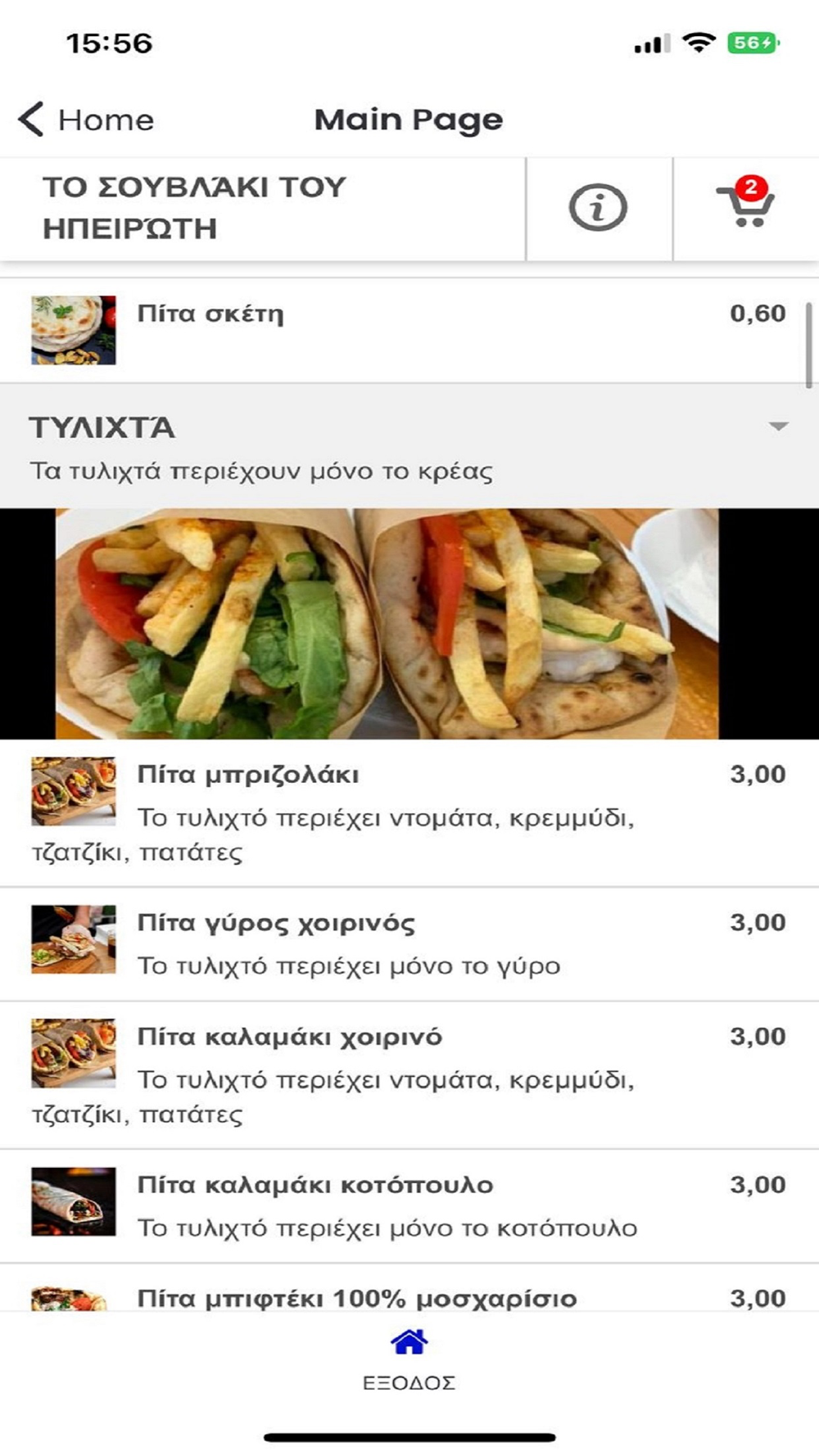Tap the ΕΞΟΔΟΣ home button
The image size is (819, 1456).
click(x=409, y=1359)
